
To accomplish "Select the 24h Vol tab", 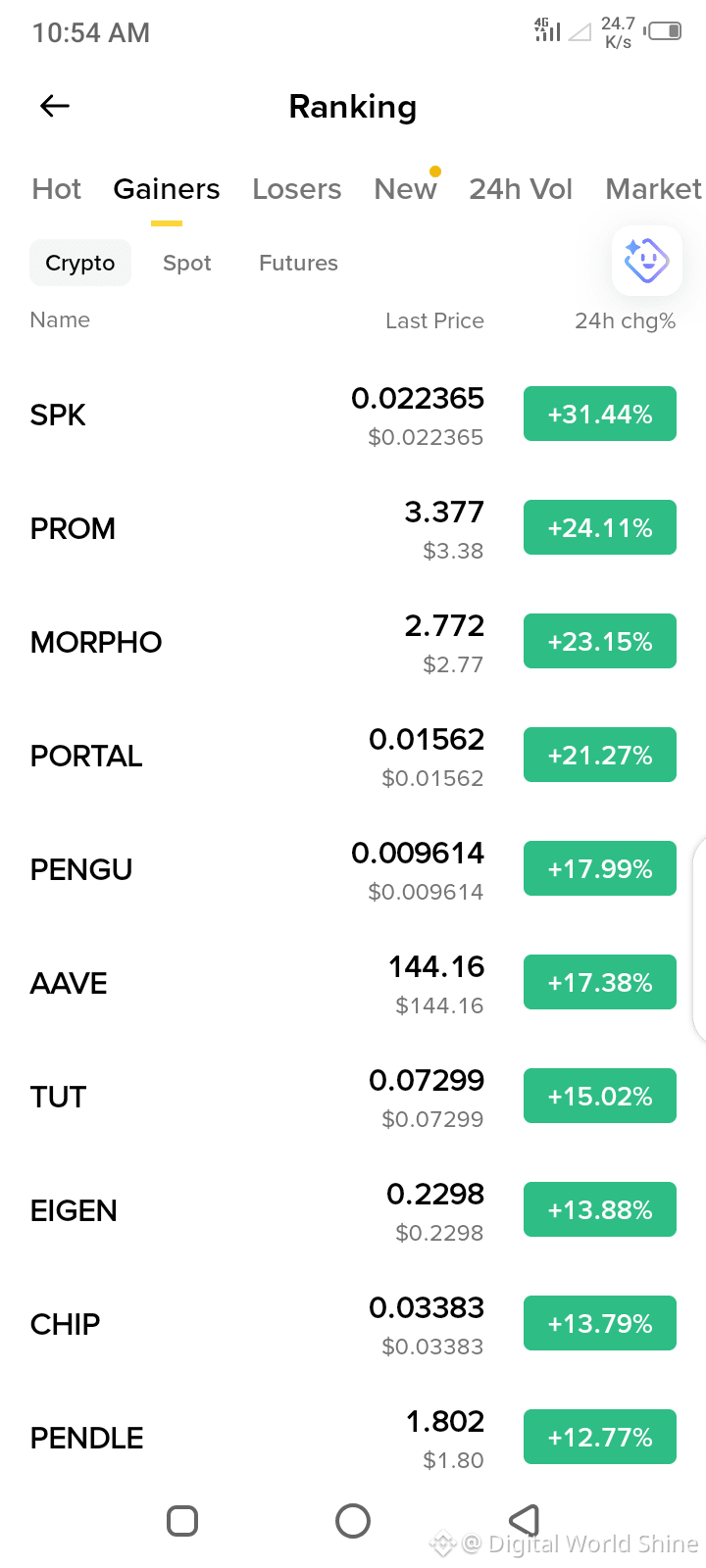I will click(x=521, y=189).
